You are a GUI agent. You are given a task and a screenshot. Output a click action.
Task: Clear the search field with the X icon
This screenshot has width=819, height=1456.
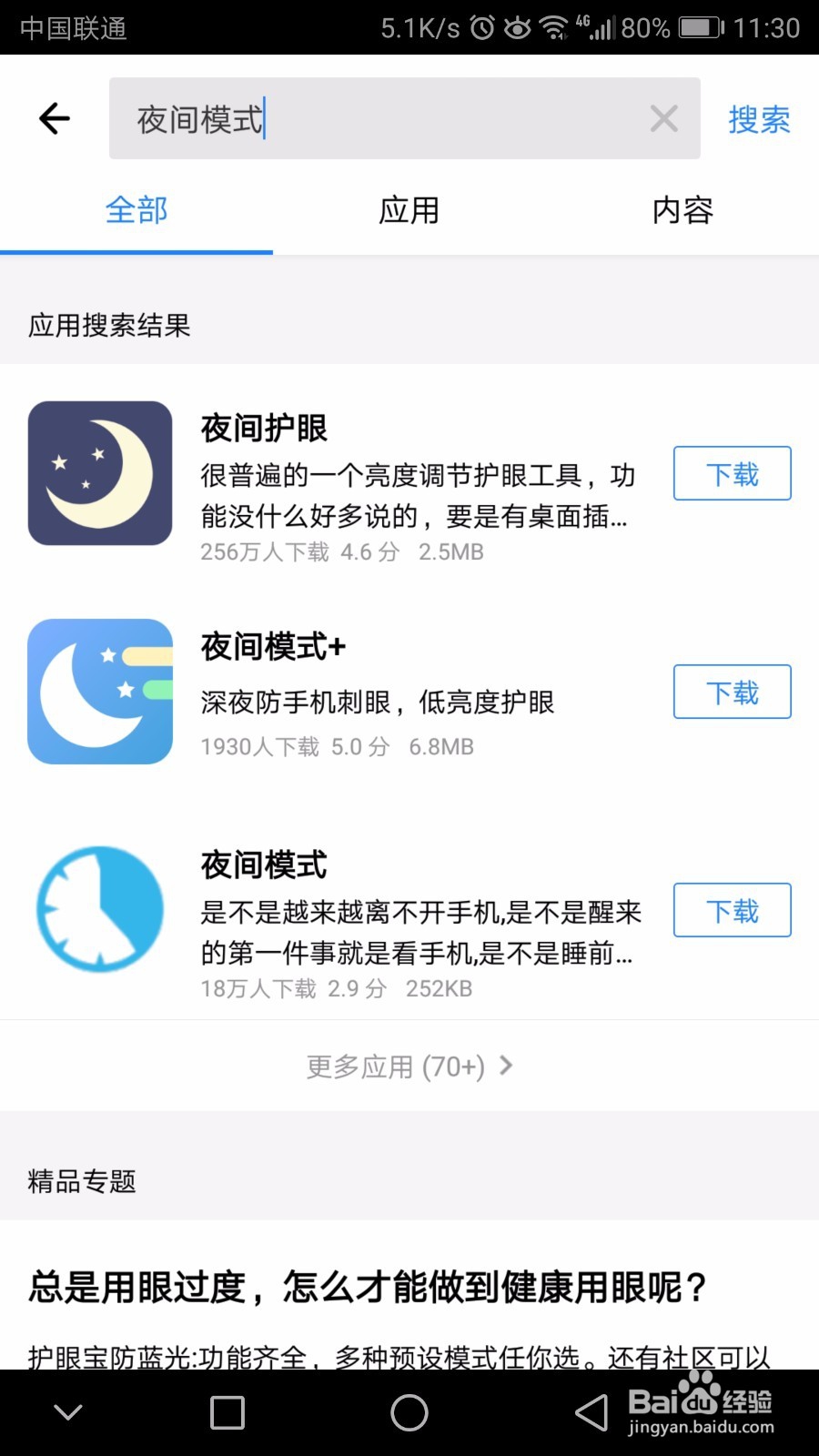(x=663, y=118)
